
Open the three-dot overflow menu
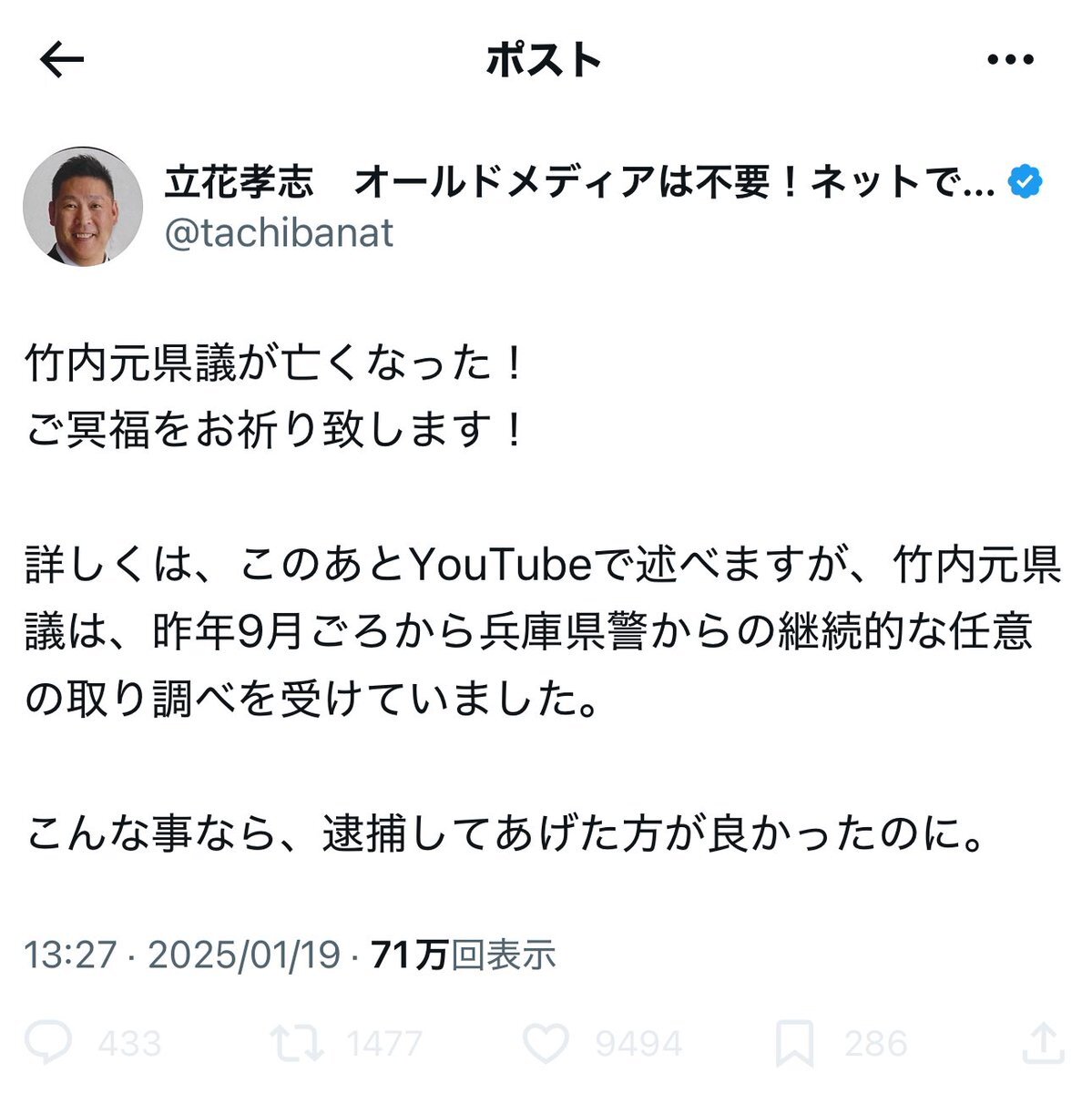(x=1011, y=61)
